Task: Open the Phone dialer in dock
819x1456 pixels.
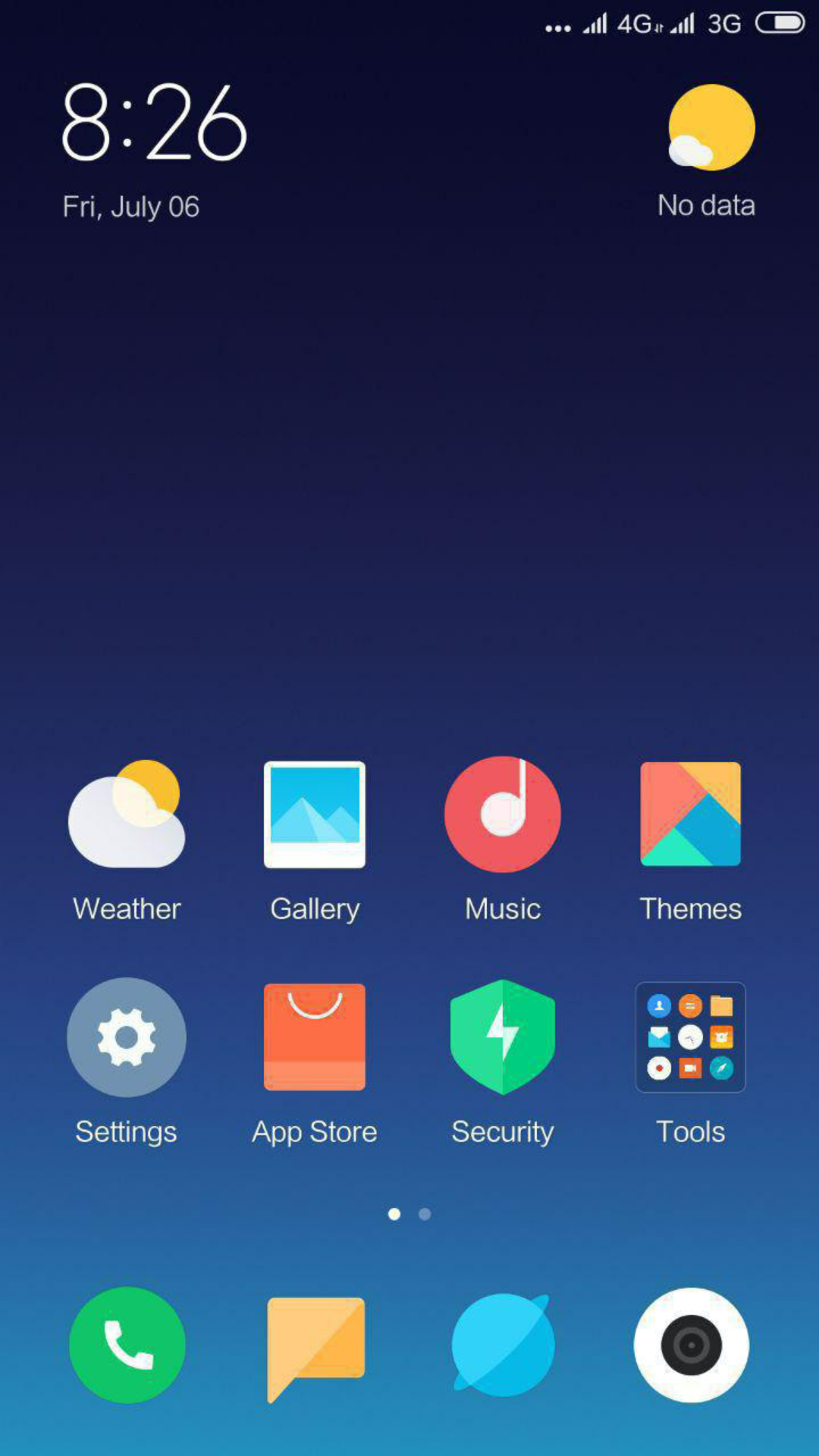Action: point(127,1345)
